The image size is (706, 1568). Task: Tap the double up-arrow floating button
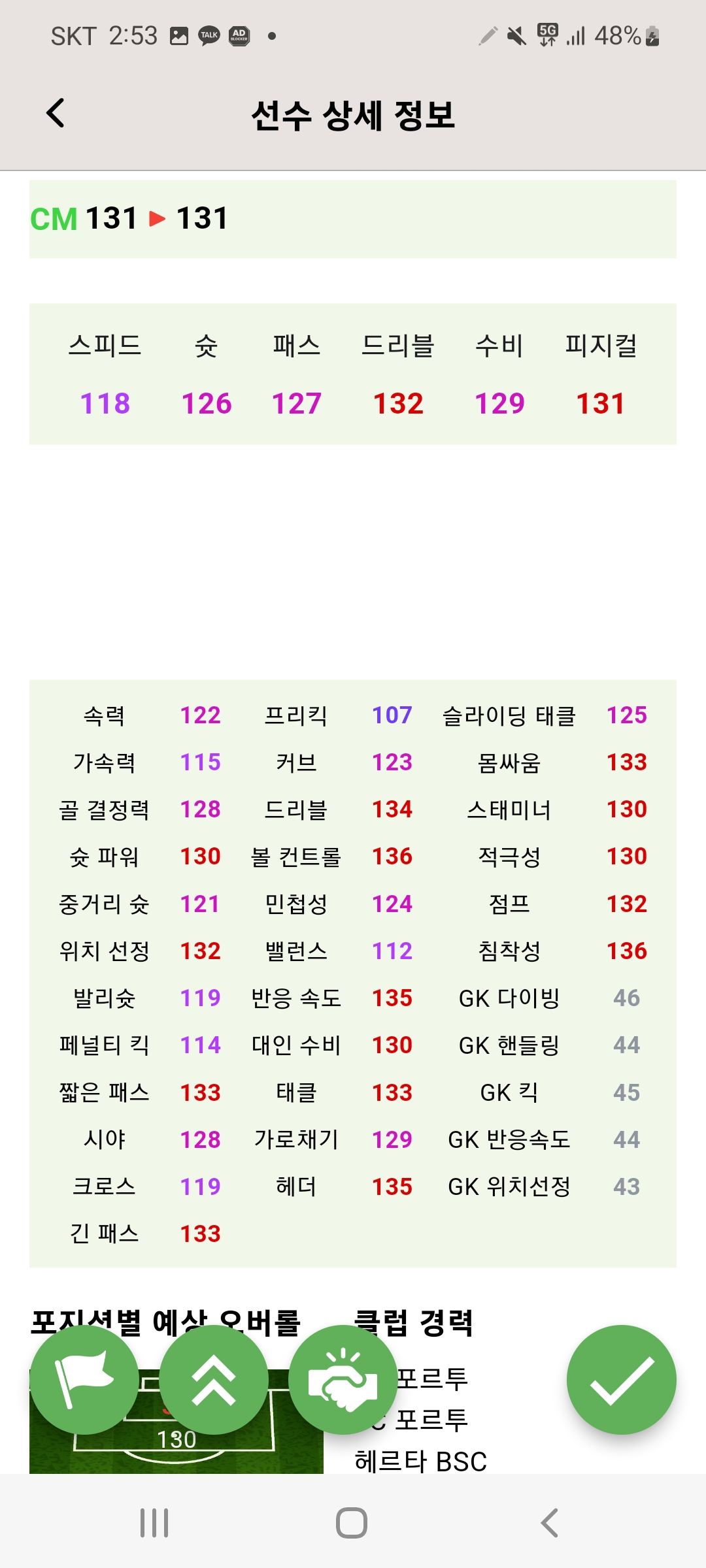pyautogui.click(x=214, y=1379)
